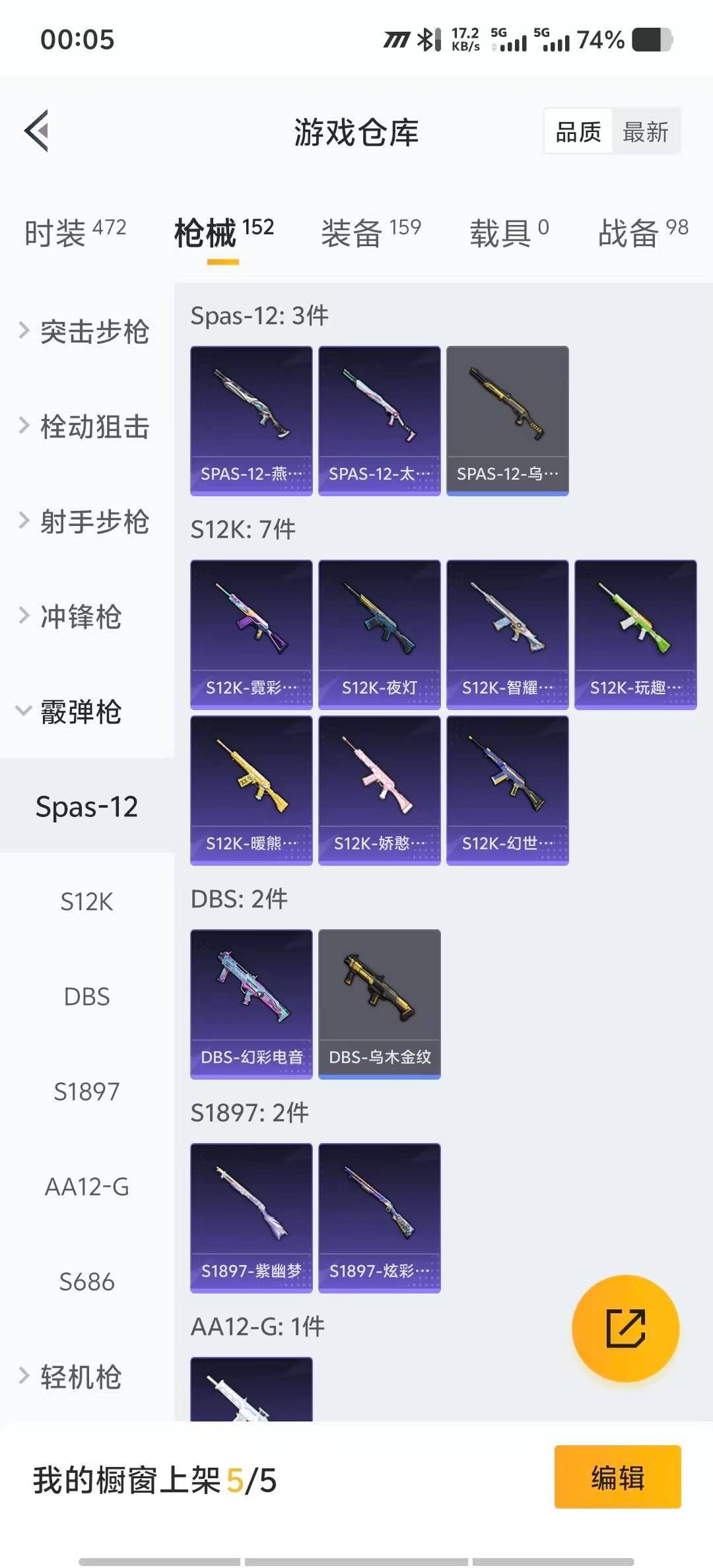Sort items by 品质
The height and width of the screenshot is (1568, 713).
tap(578, 132)
